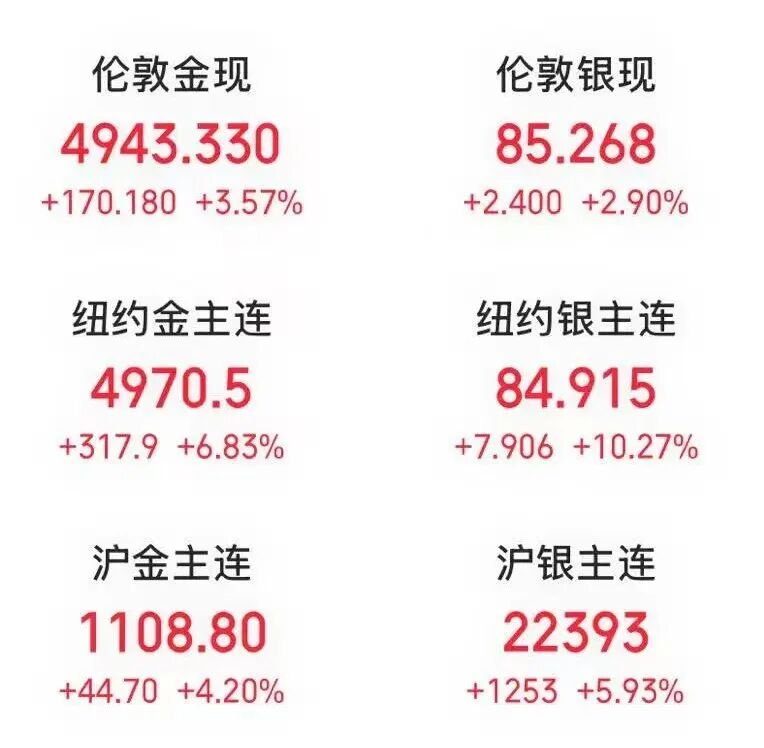Open the 伦敦银现 quote tile

[575, 143]
